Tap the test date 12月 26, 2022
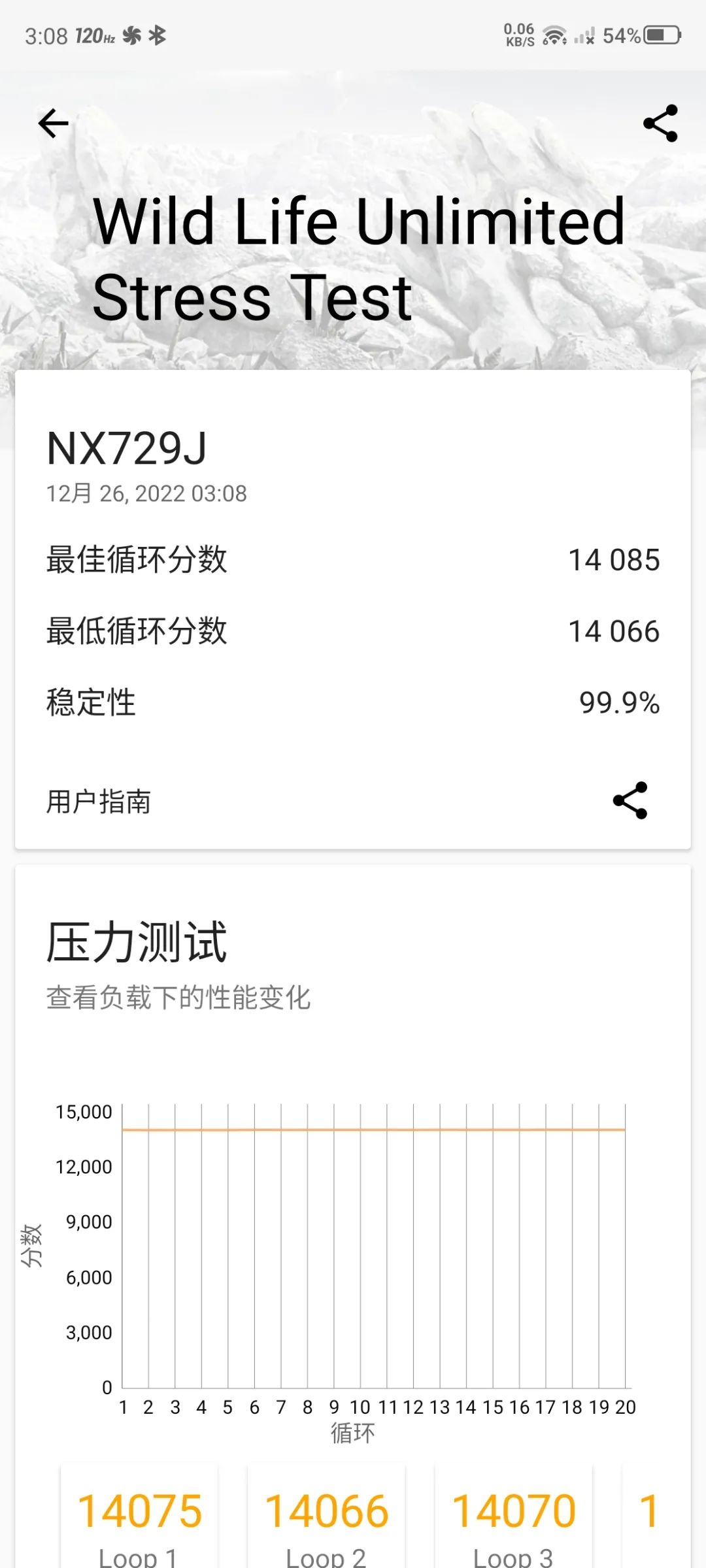 pos(147,494)
